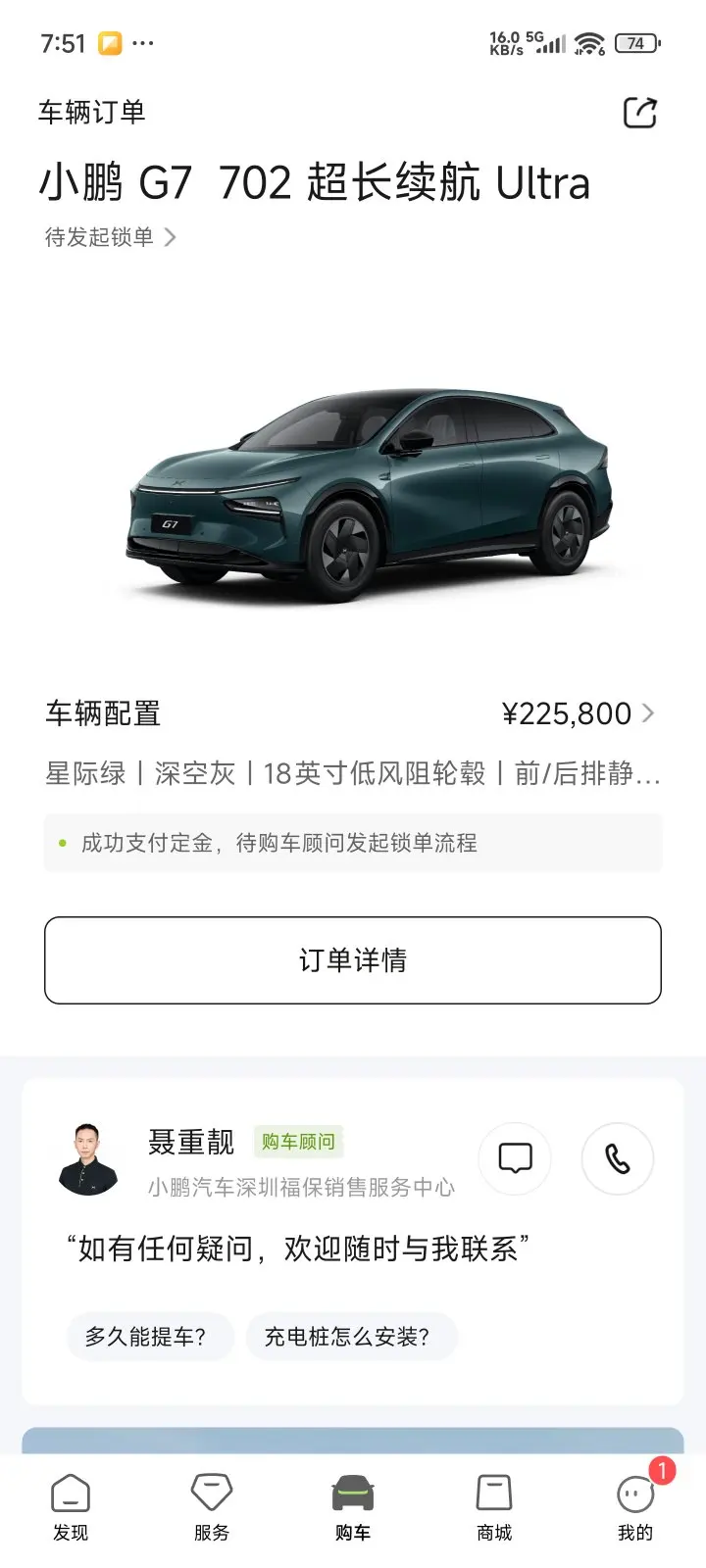706x1568 pixels.
Task: Share this vehicle order
Action: [640, 113]
